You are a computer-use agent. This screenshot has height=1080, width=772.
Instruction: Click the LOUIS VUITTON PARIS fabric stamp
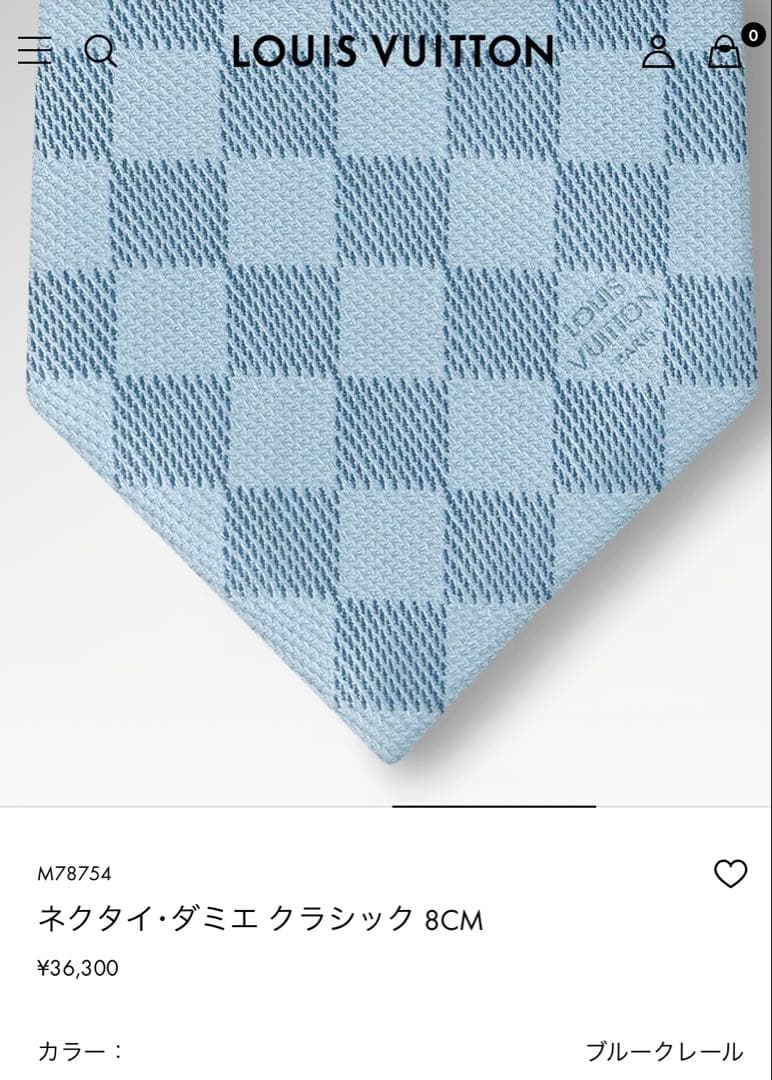click(608, 330)
